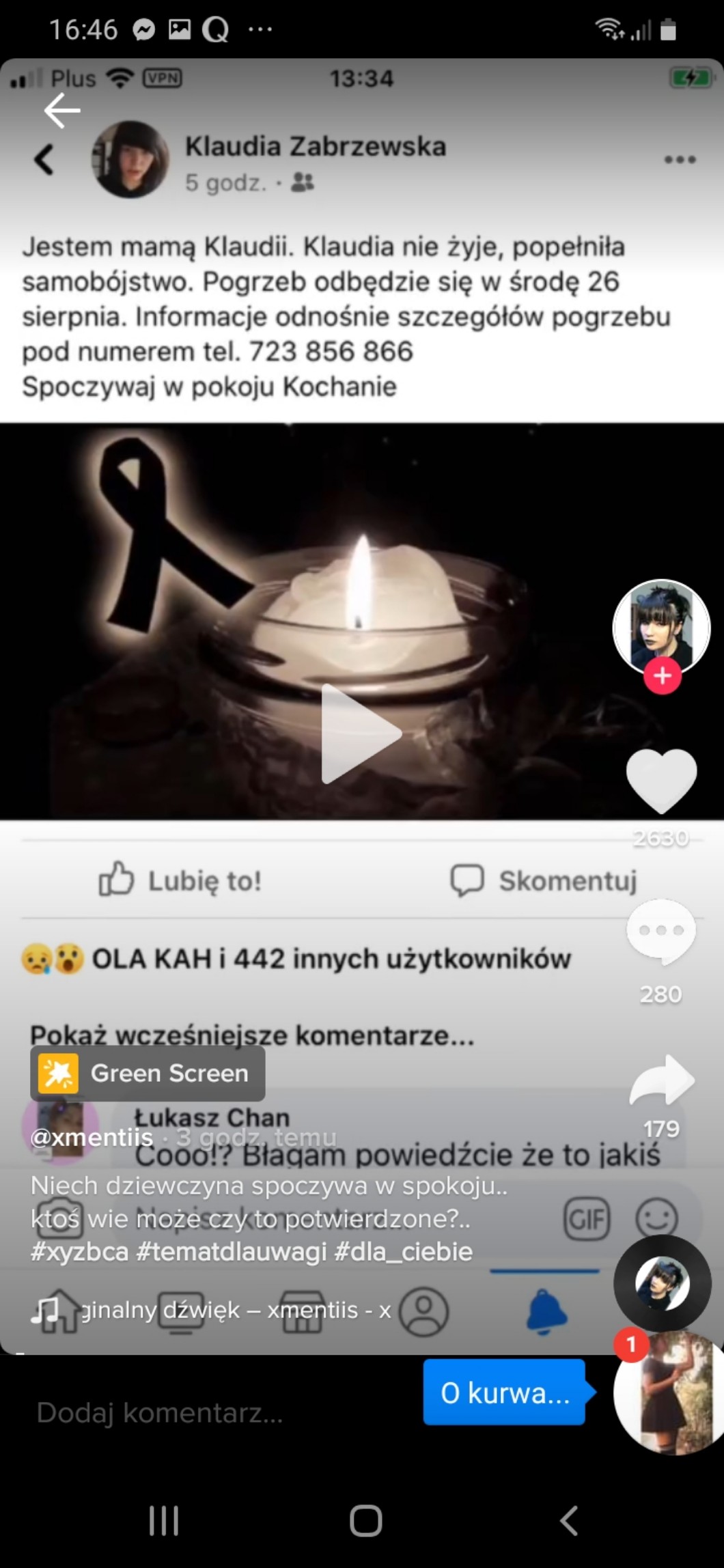This screenshot has height=1568, width=724.
Task: Share this video via the arrow icon
Action: click(x=661, y=1080)
